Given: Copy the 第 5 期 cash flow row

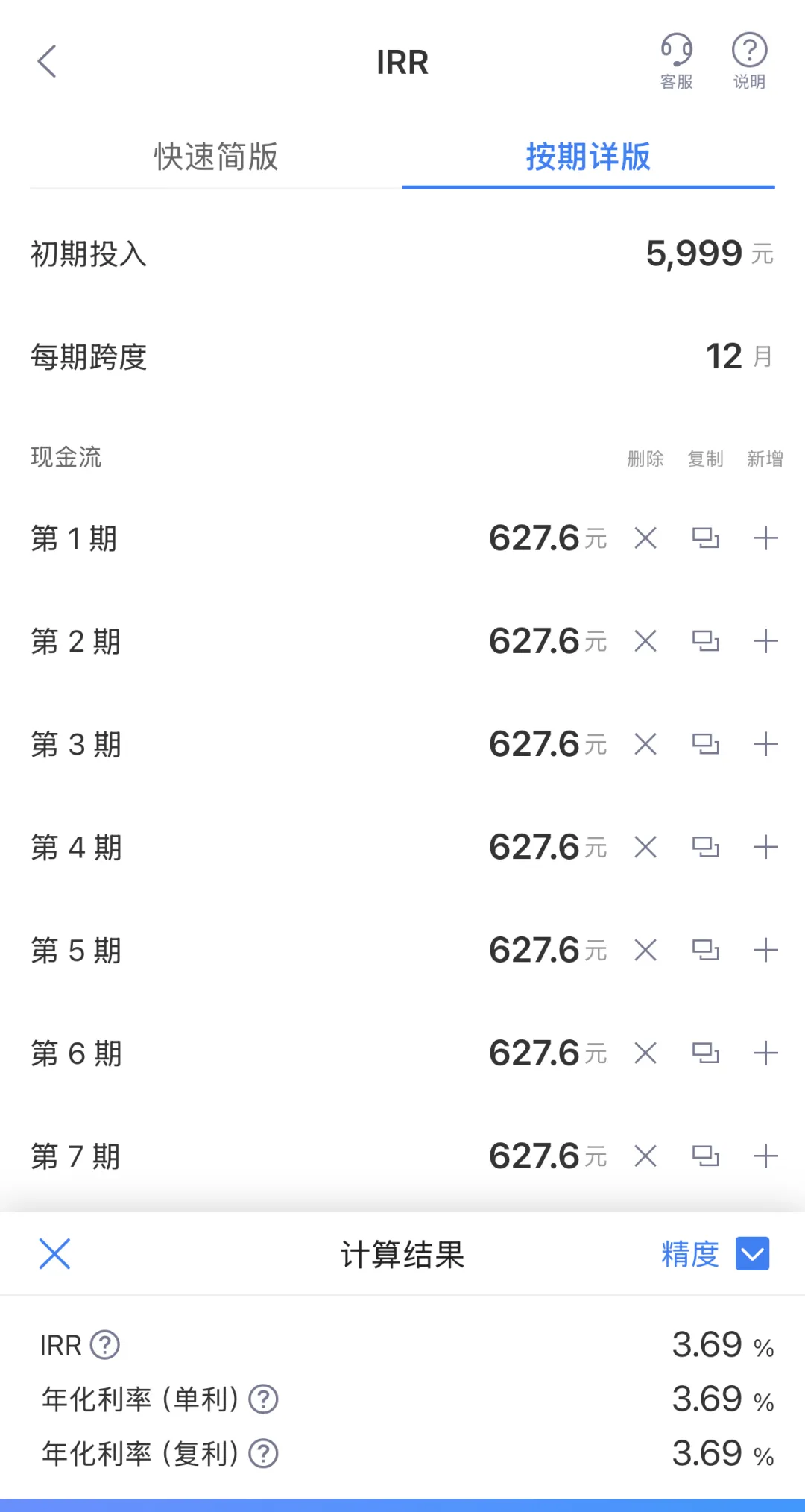Looking at the screenshot, I should (705, 950).
